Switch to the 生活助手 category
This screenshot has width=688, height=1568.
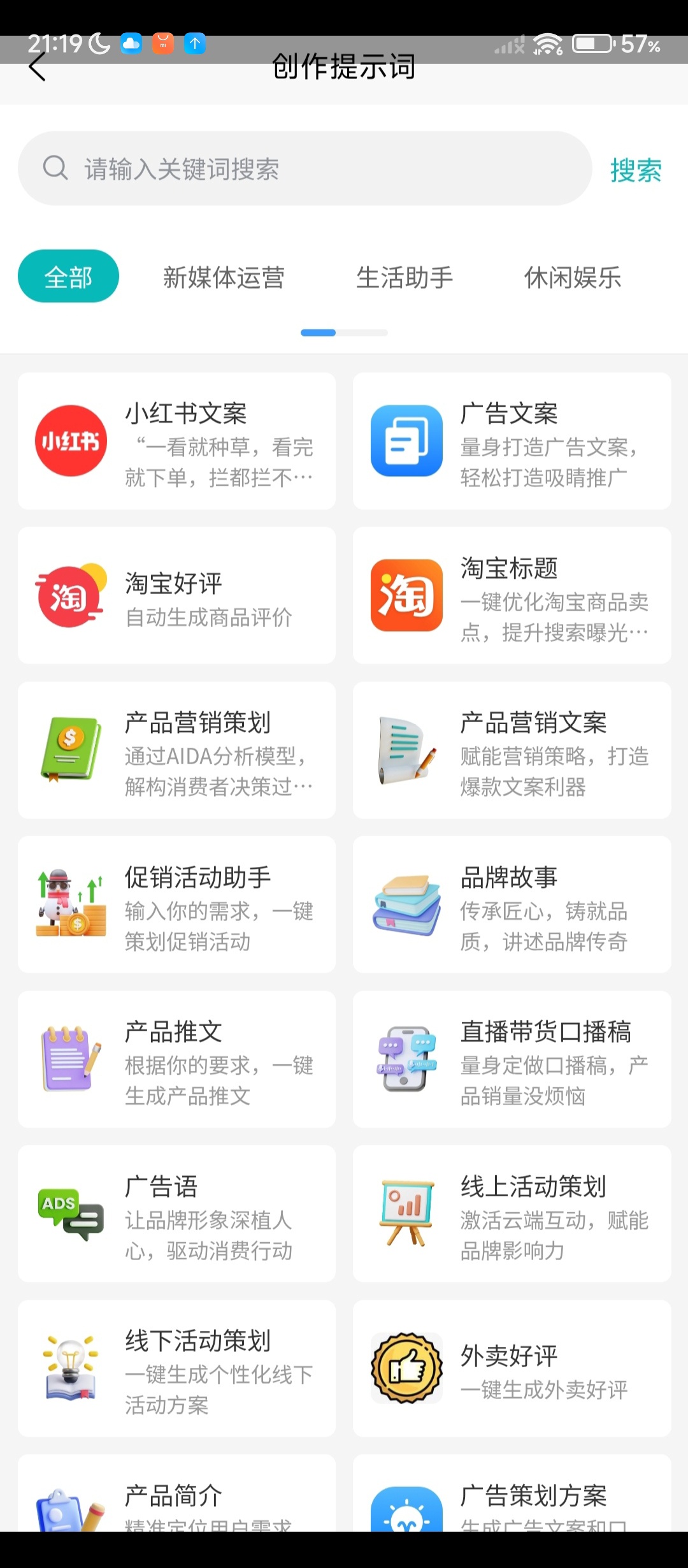coord(405,277)
